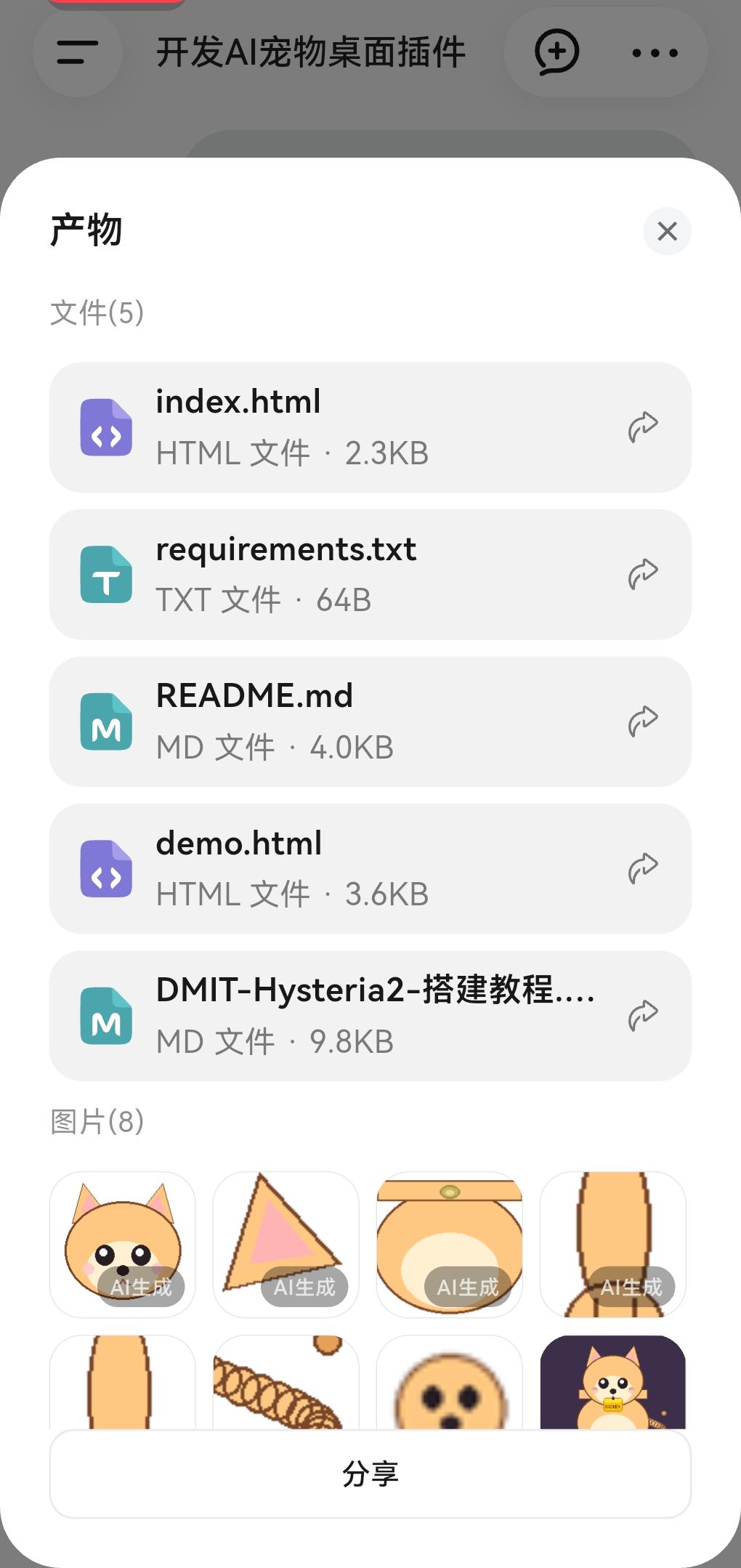Open the pink triangle ear image
The image size is (741, 1568).
(x=286, y=1244)
